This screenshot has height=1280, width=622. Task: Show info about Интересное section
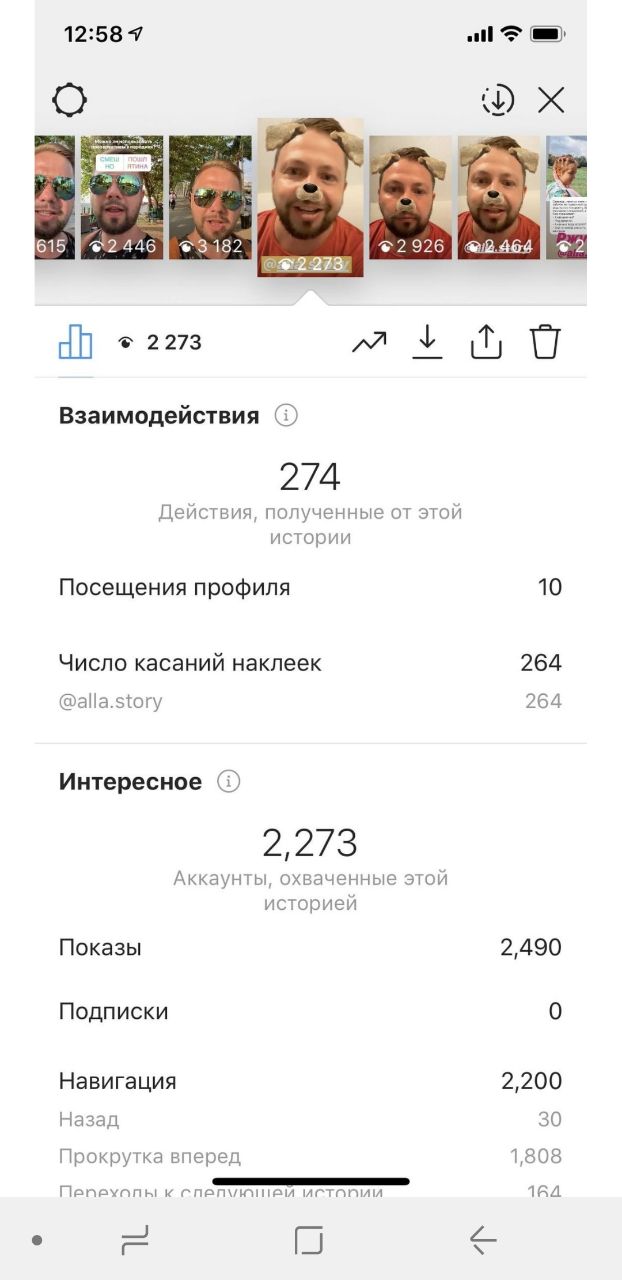[x=229, y=781]
